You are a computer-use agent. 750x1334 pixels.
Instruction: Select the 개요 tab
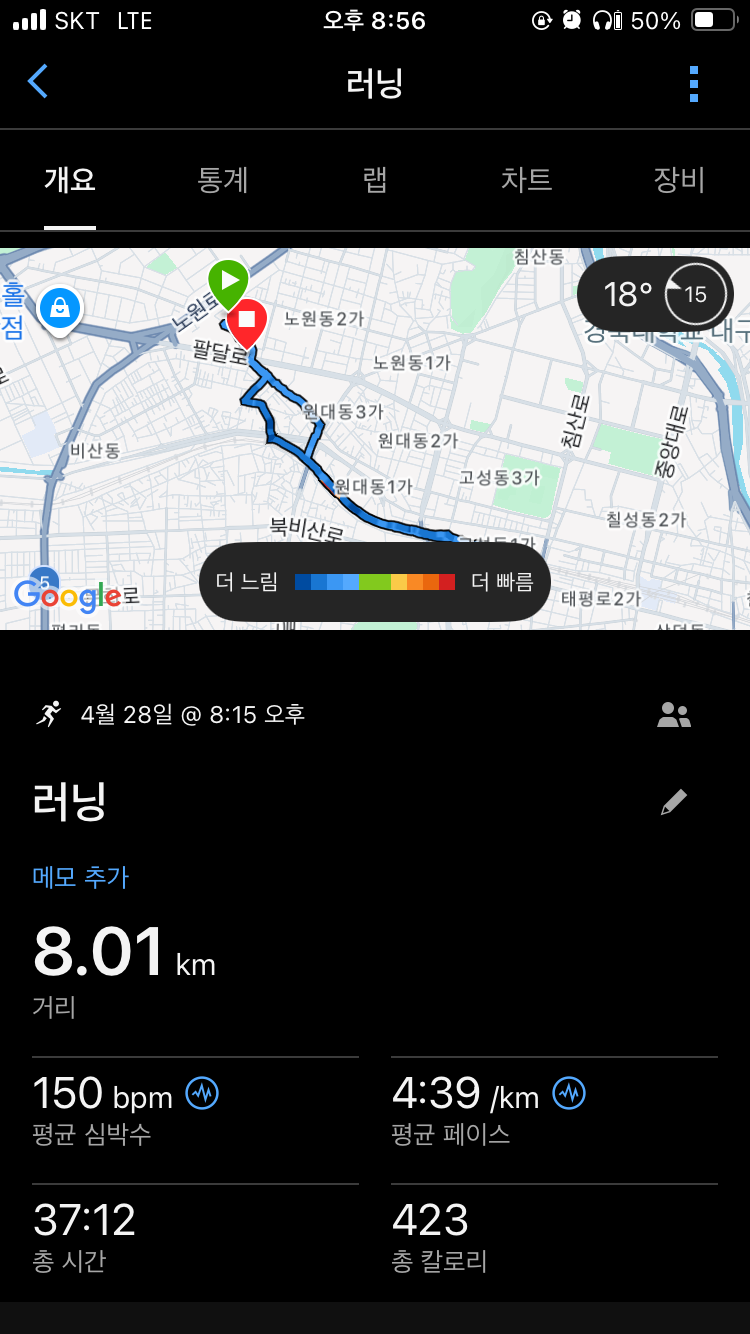pyautogui.click(x=70, y=180)
